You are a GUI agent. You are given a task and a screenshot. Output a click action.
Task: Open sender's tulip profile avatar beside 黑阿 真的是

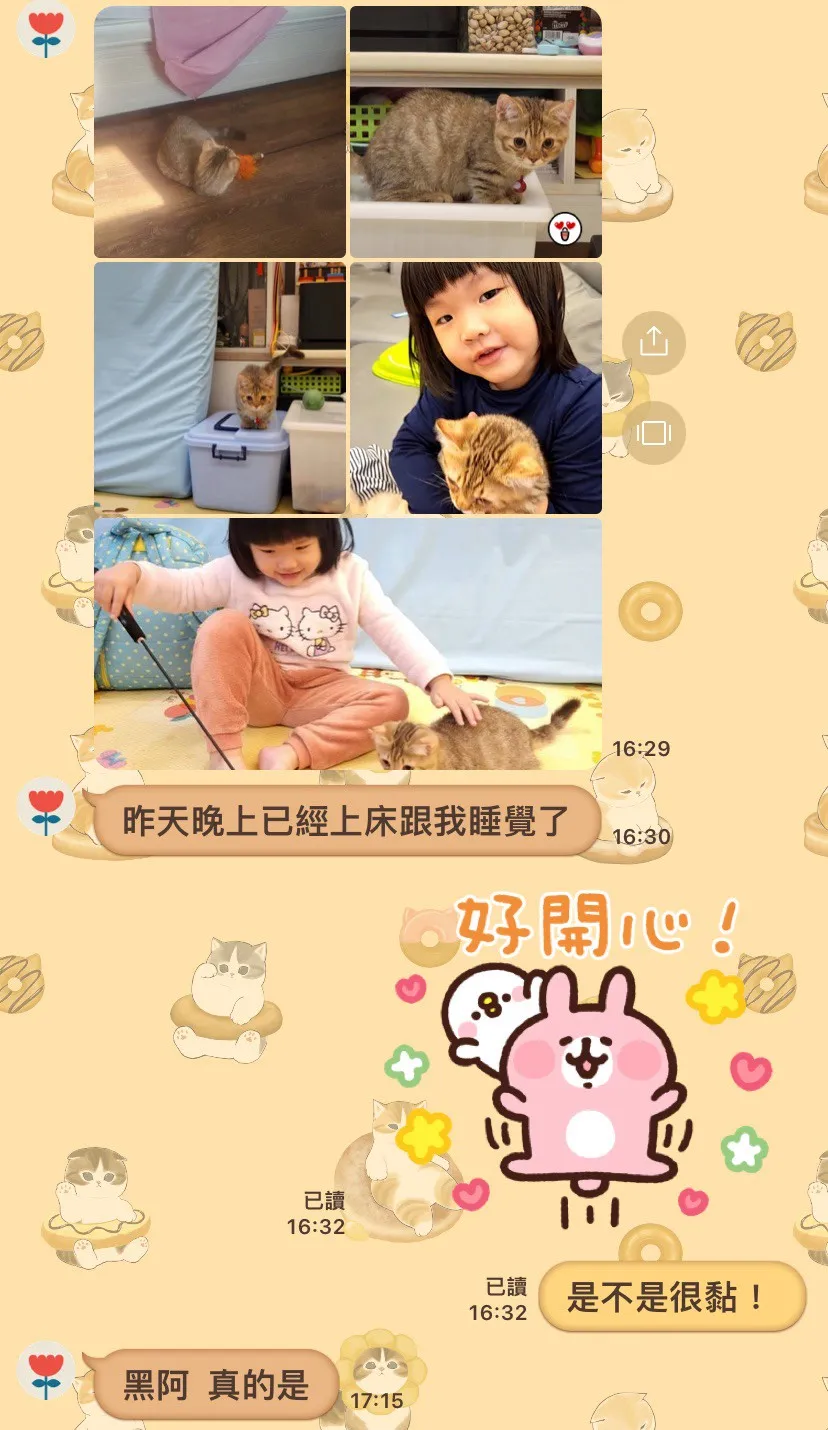coord(46,1370)
